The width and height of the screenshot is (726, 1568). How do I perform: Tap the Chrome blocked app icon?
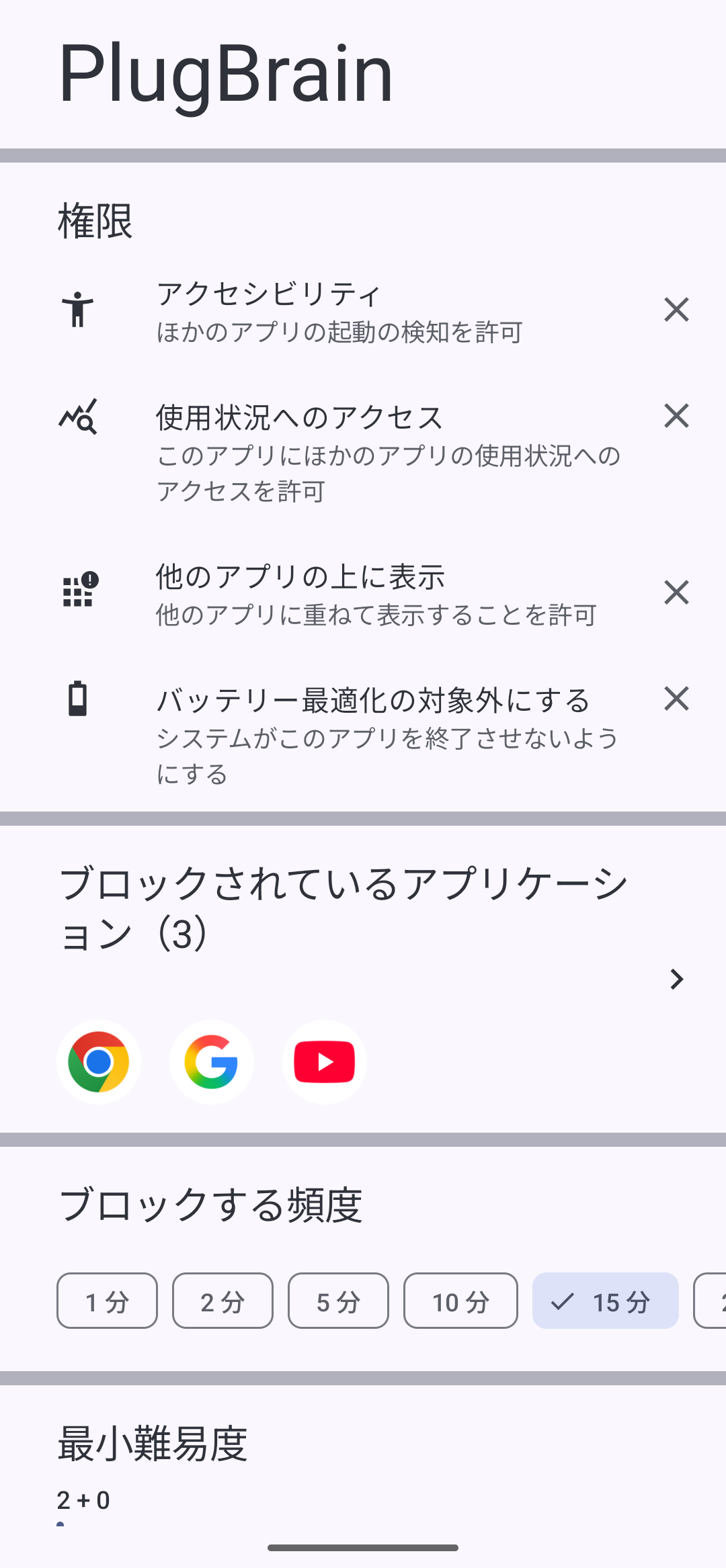(99, 1062)
